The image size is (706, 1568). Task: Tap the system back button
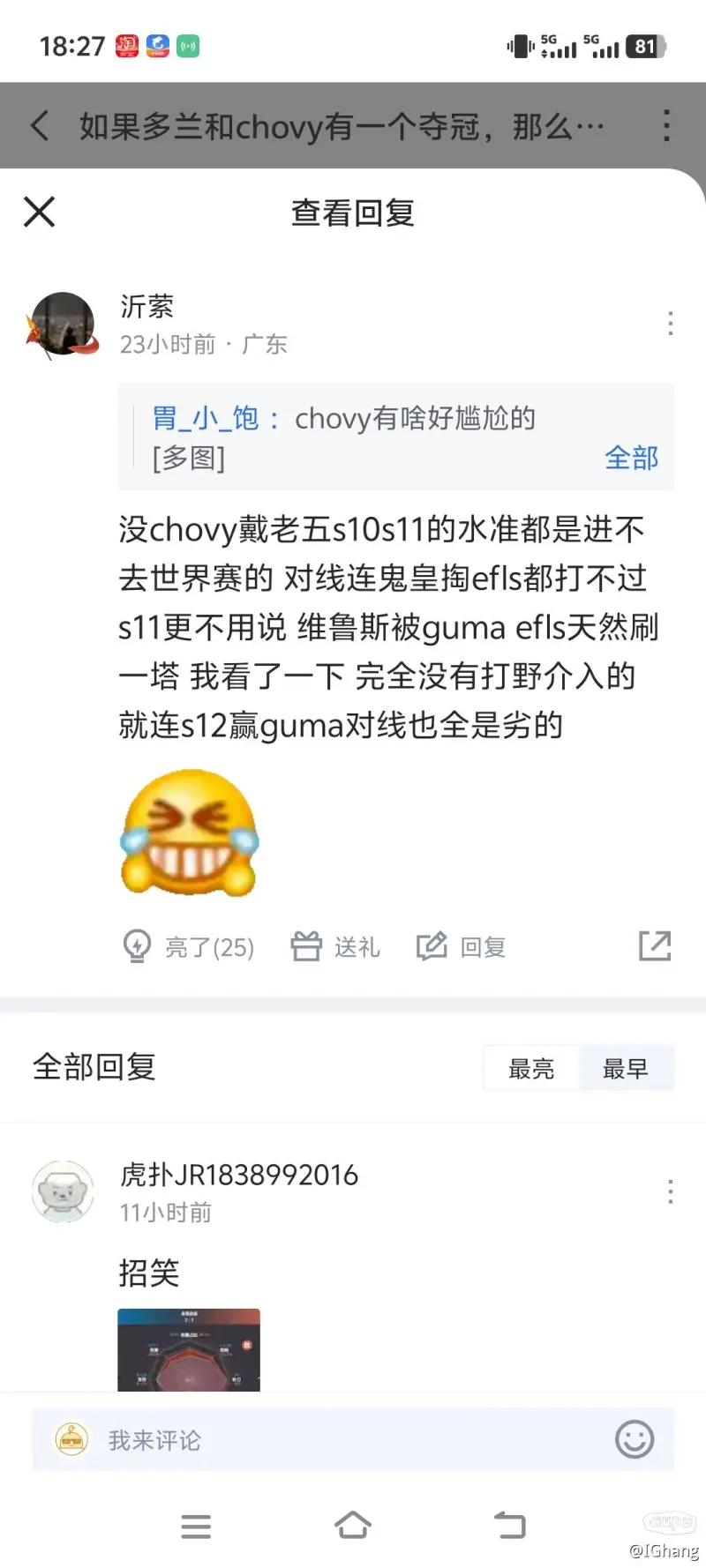point(509,1525)
